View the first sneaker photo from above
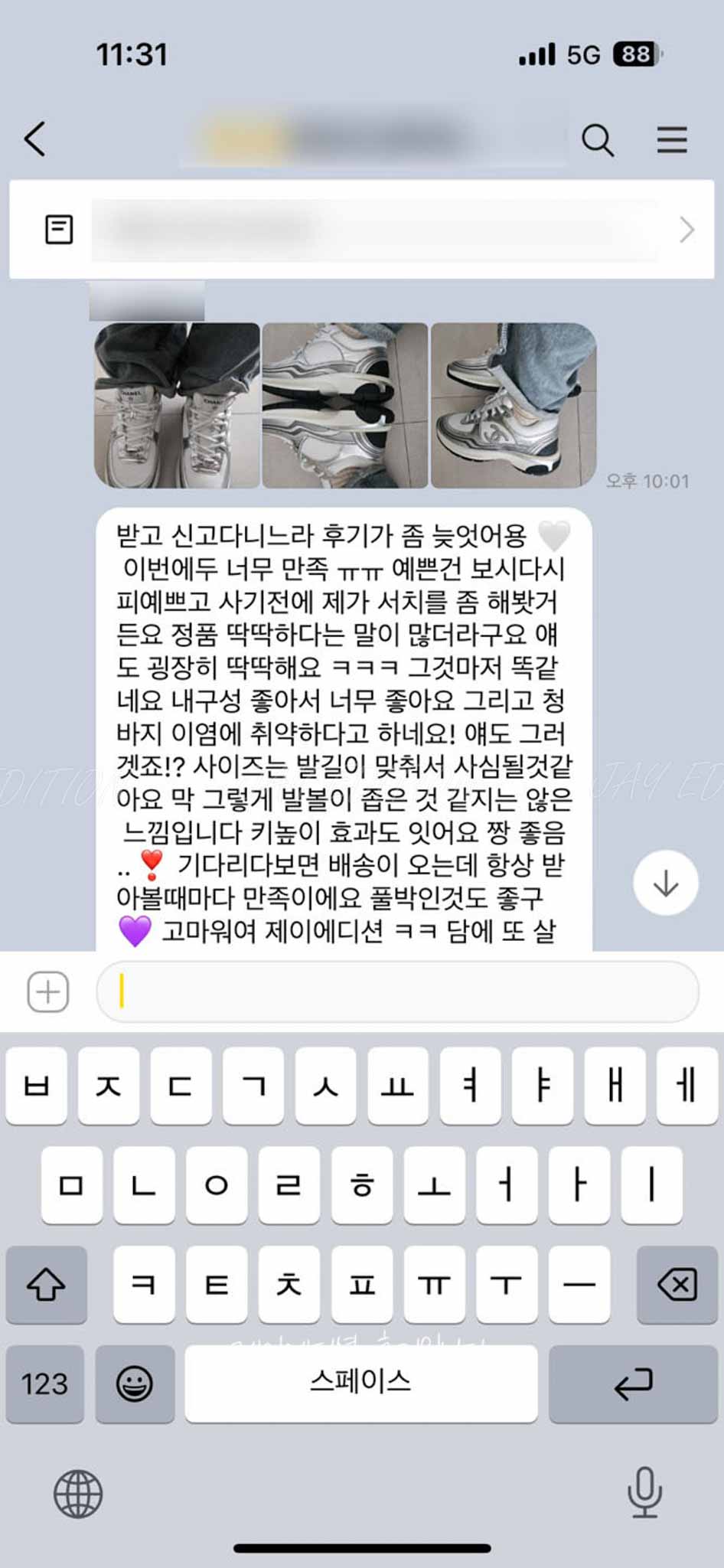The width and height of the screenshot is (724, 1568). click(177, 406)
